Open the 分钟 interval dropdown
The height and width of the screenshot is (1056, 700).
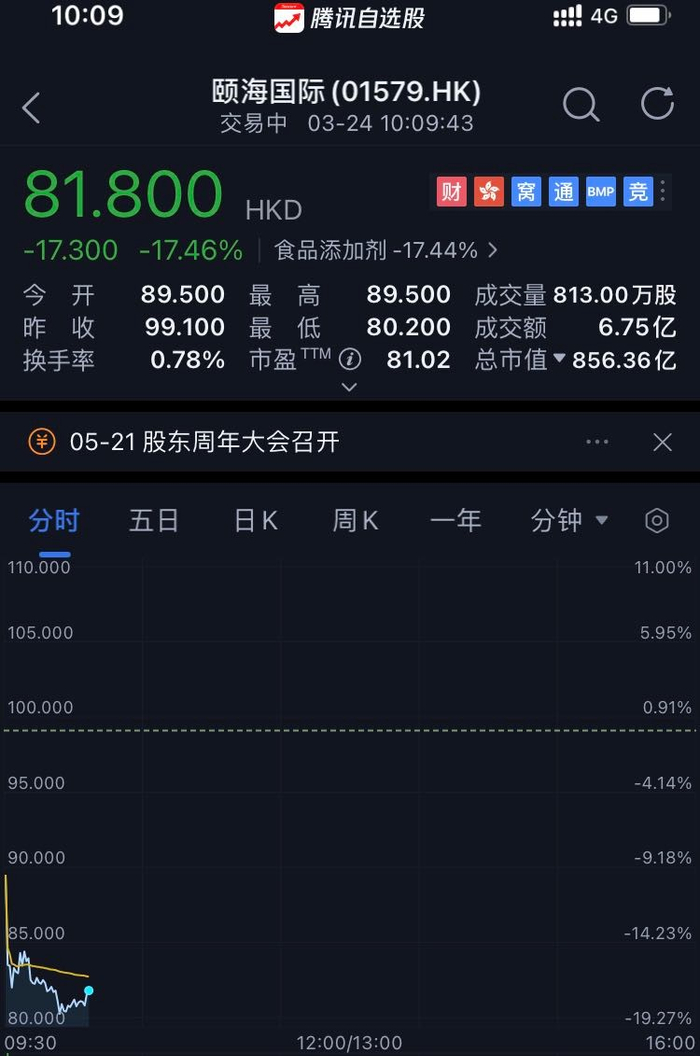coord(569,521)
